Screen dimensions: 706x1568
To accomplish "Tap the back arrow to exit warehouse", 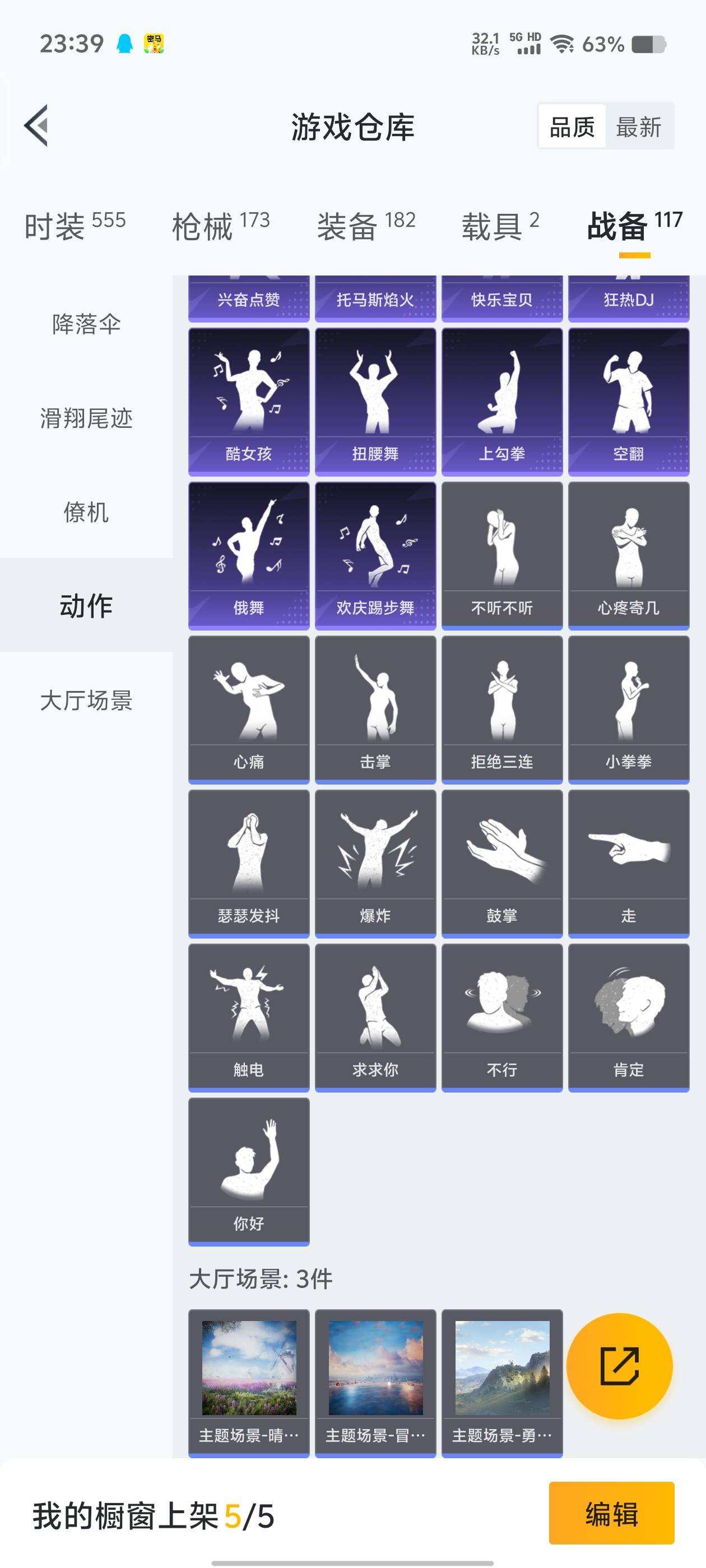I will click(x=38, y=127).
